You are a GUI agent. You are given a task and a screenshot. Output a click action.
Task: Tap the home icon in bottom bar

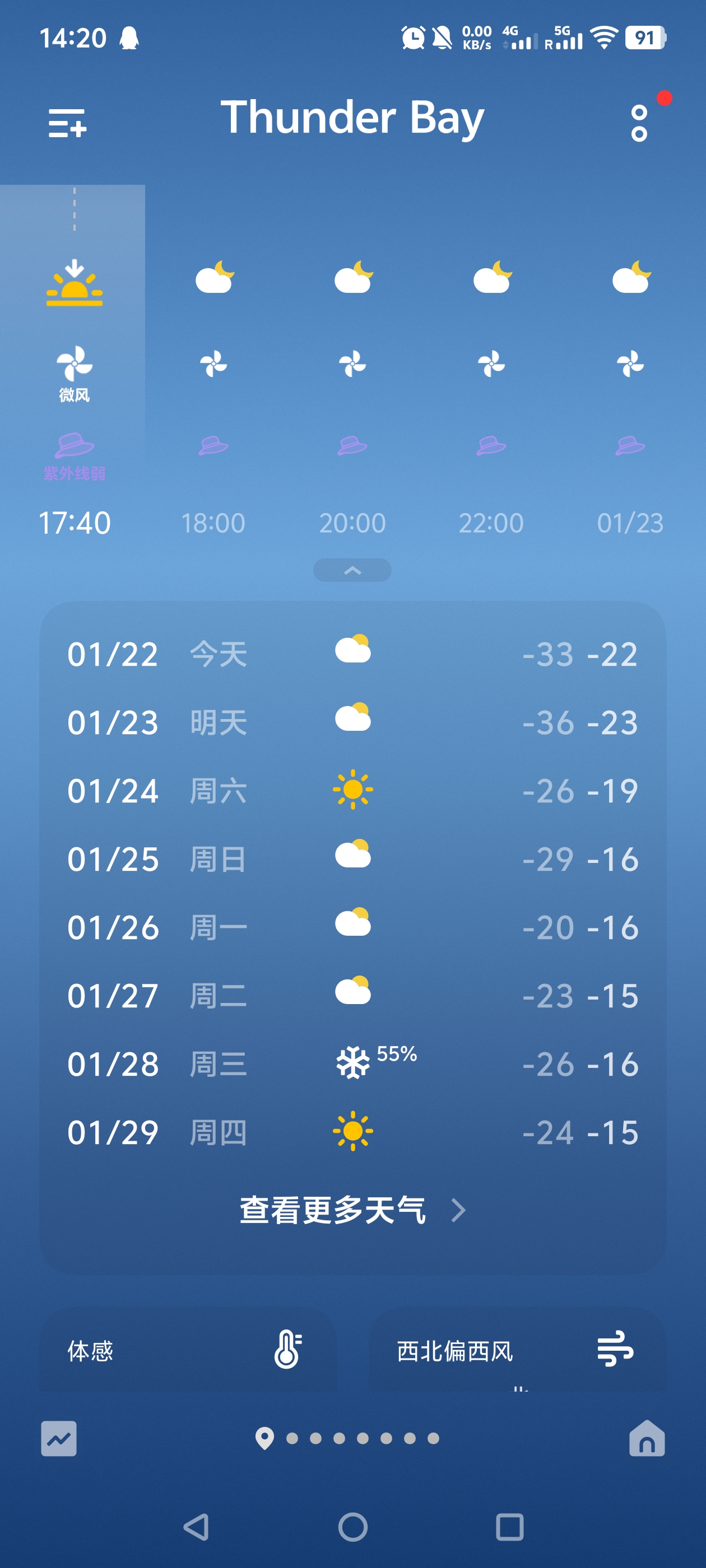(x=647, y=1438)
